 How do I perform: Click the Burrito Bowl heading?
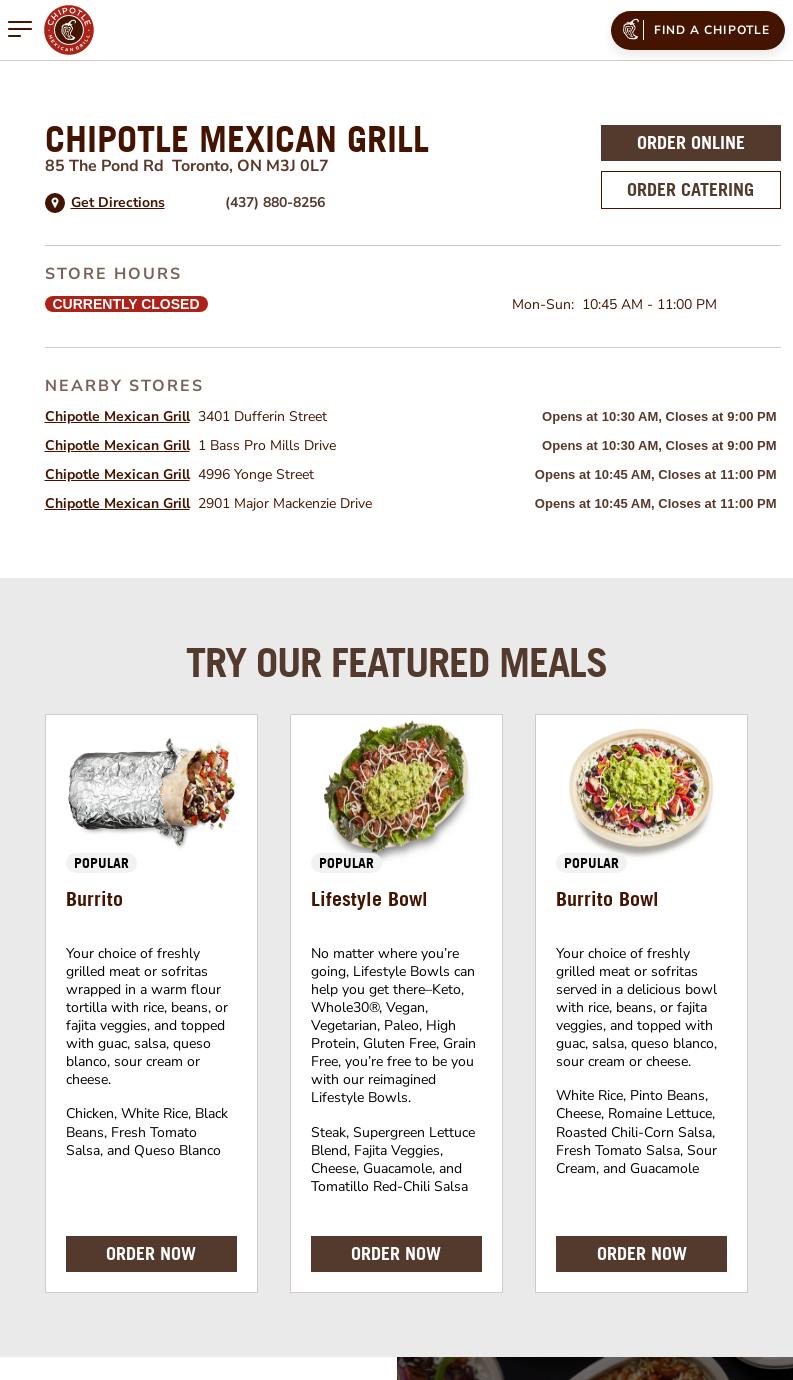(607, 900)
